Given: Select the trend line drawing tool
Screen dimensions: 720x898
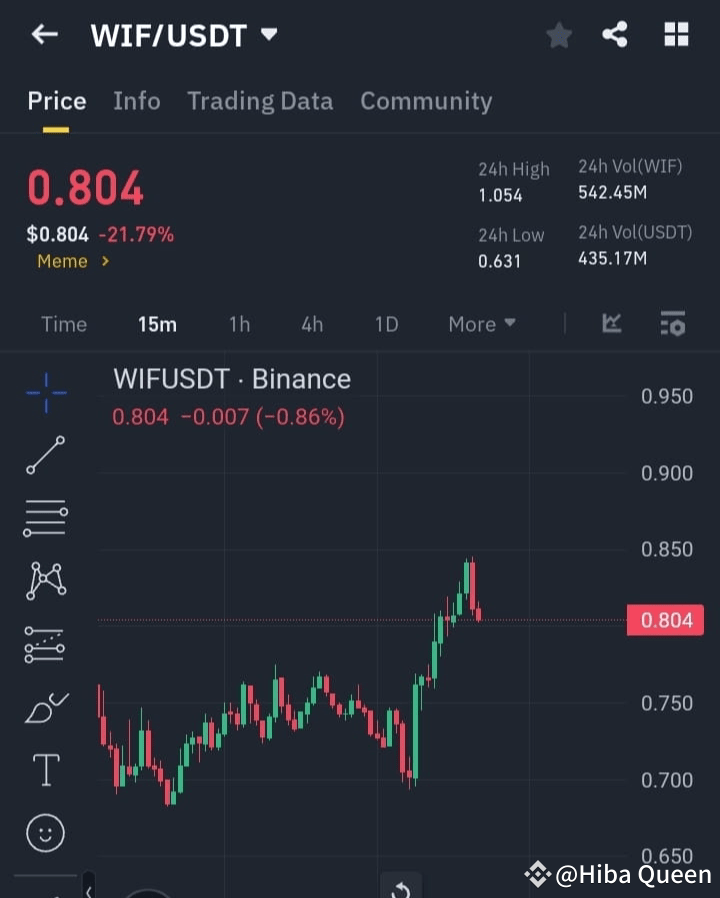Looking at the screenshot, I should (x=45, y=456).
